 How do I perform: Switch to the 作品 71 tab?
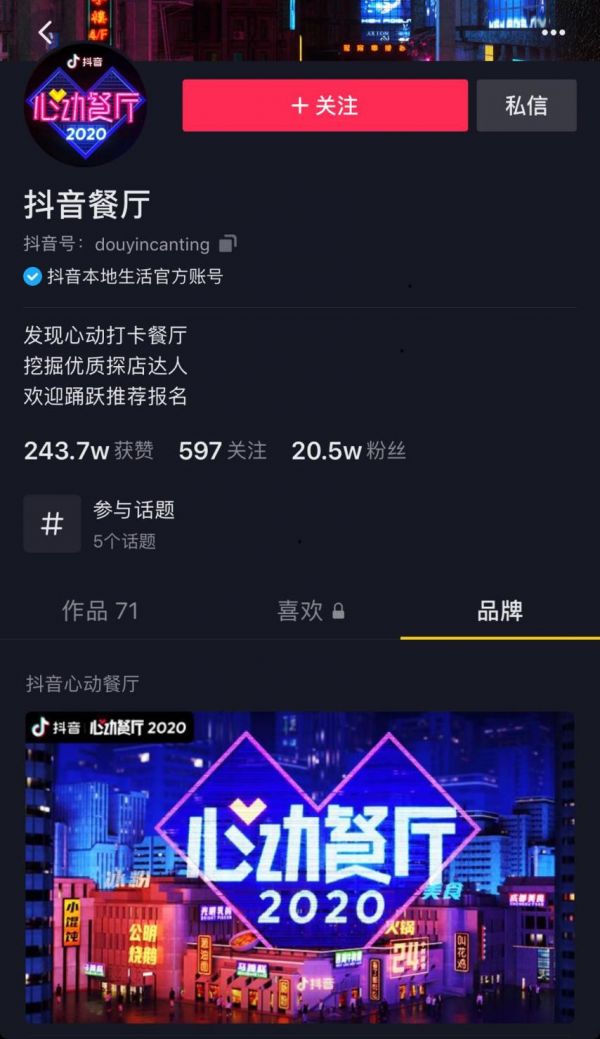[100, 611]
